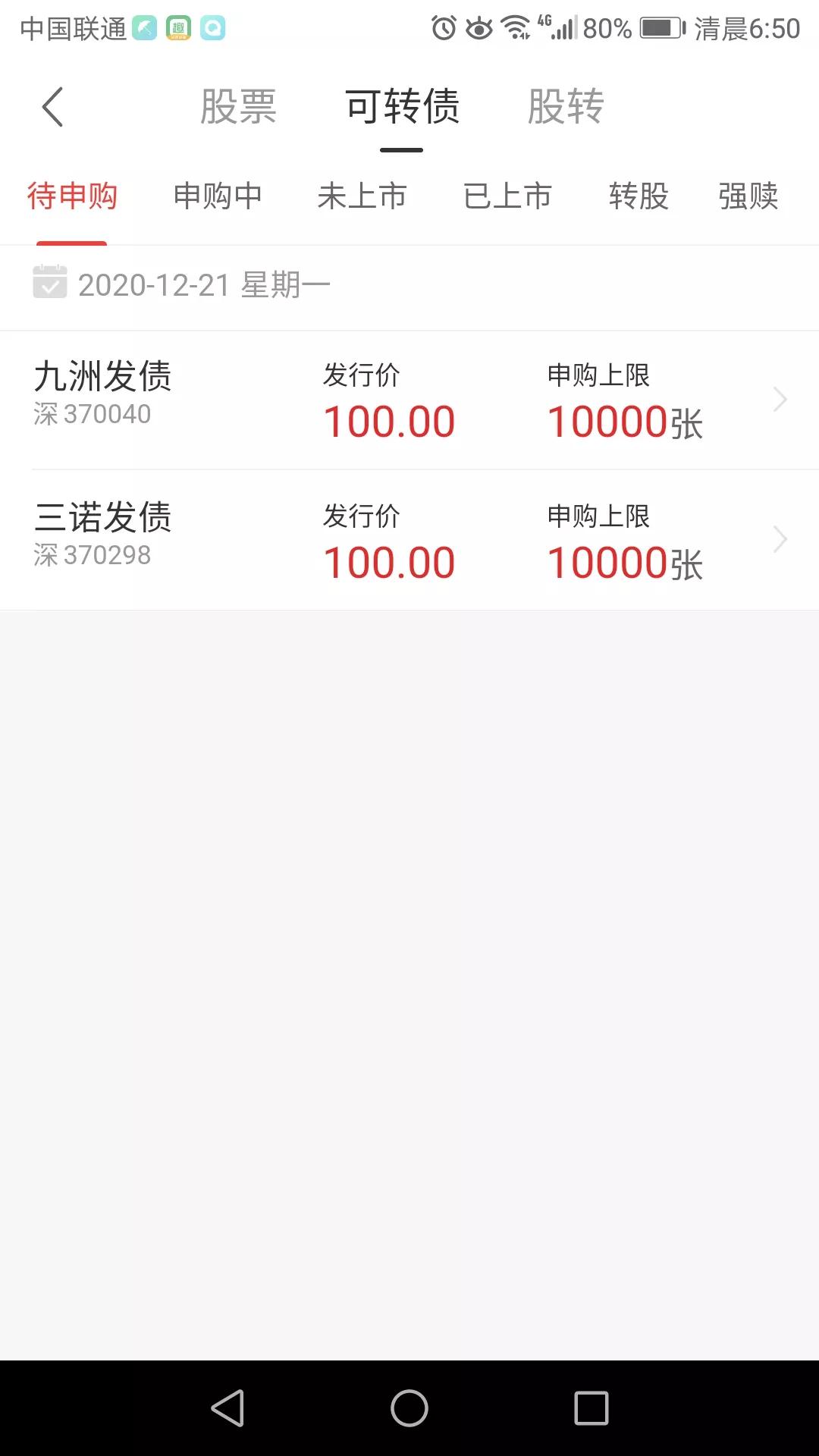Tap the 待申购 label

click(72, 196)
